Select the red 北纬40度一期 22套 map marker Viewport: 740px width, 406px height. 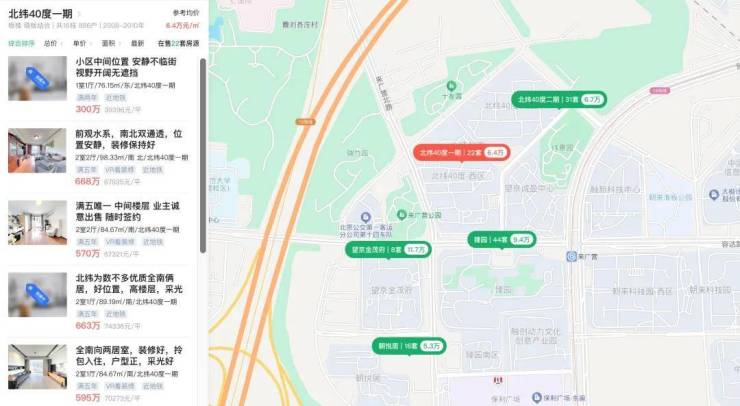coord(461,152)
